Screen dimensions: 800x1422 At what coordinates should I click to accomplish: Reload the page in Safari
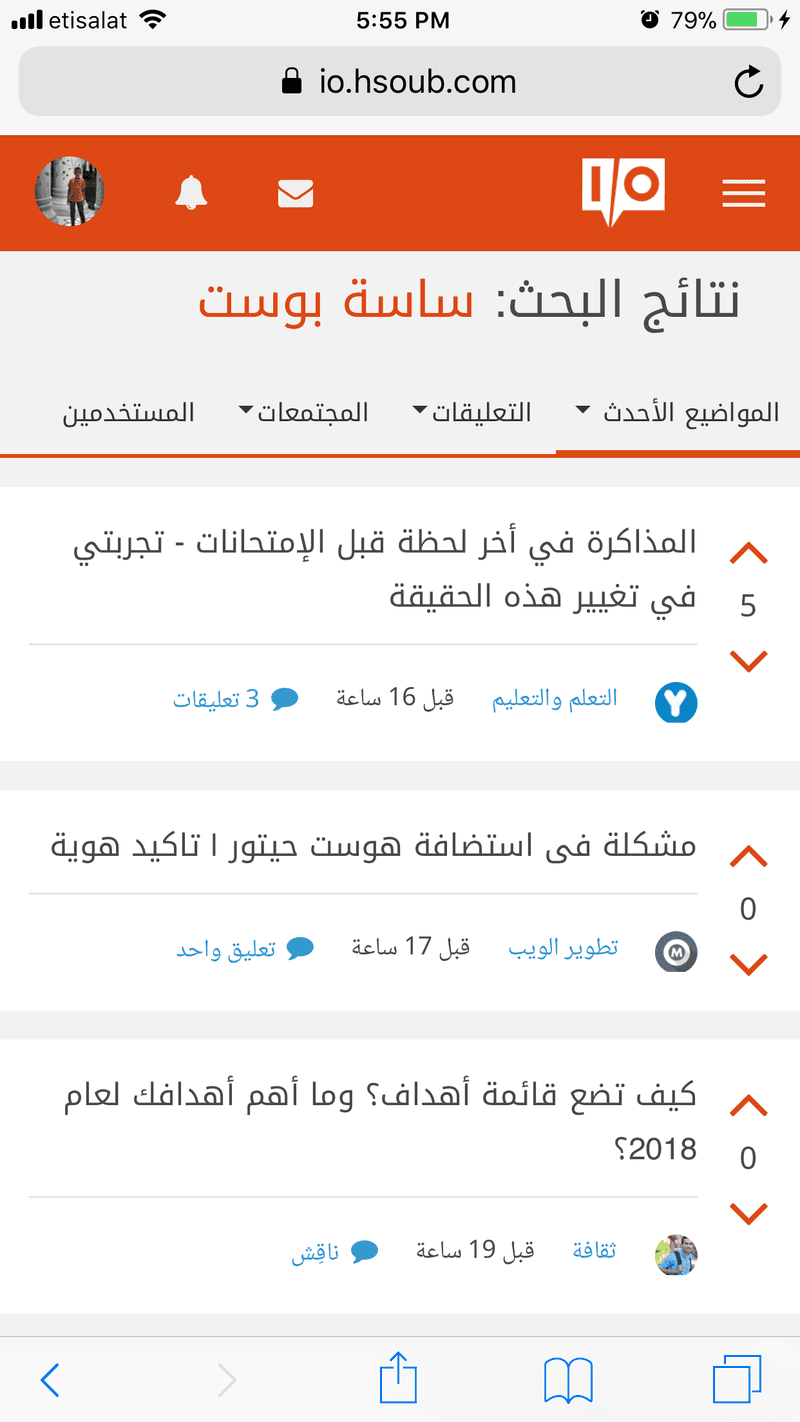pos(749,82)
